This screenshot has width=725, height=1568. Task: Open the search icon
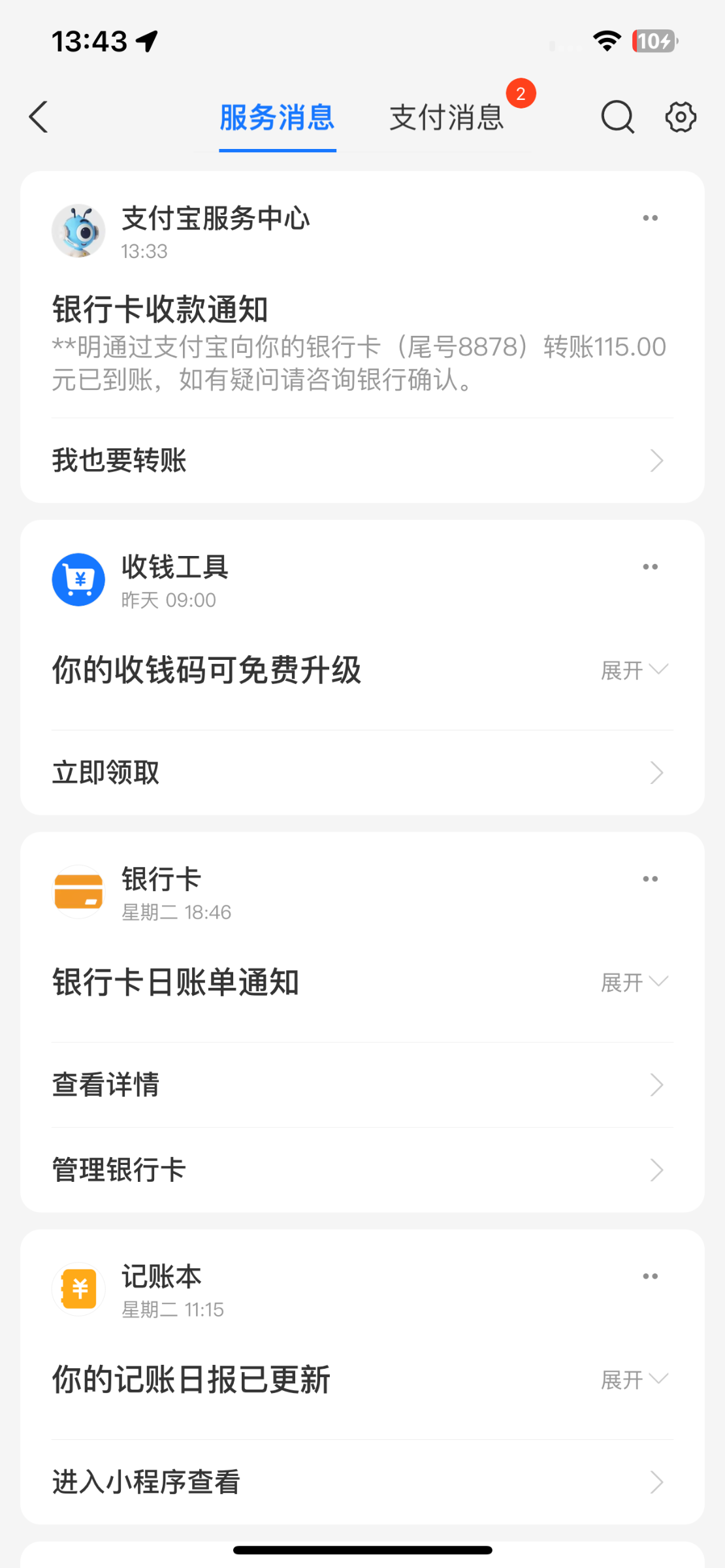click(x=617, y=118)
